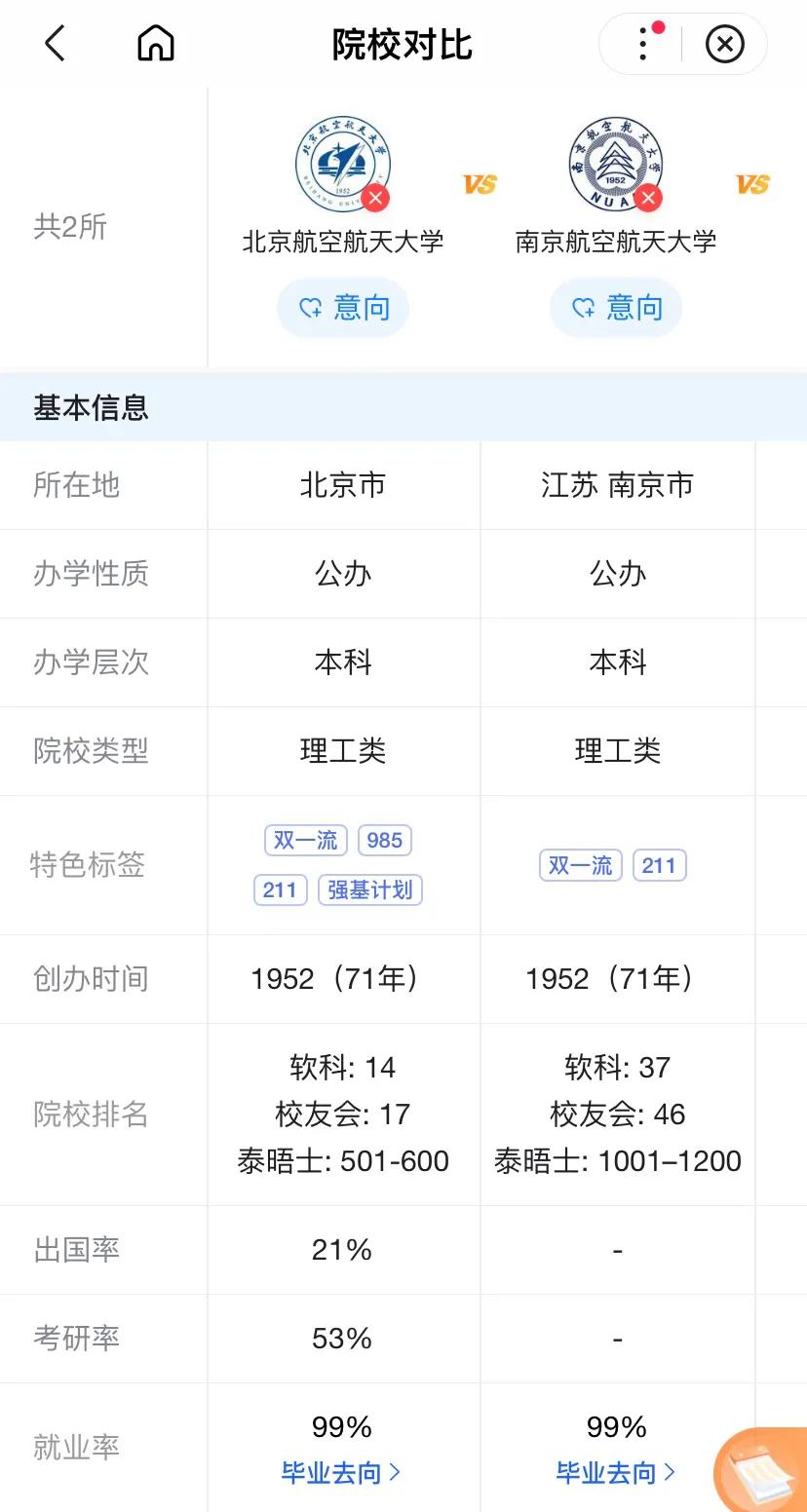Mark 意向 for 南京航空航天大学
Image resolution: width=807 pixels, height=1512 pixels.
tap(616, 308)
